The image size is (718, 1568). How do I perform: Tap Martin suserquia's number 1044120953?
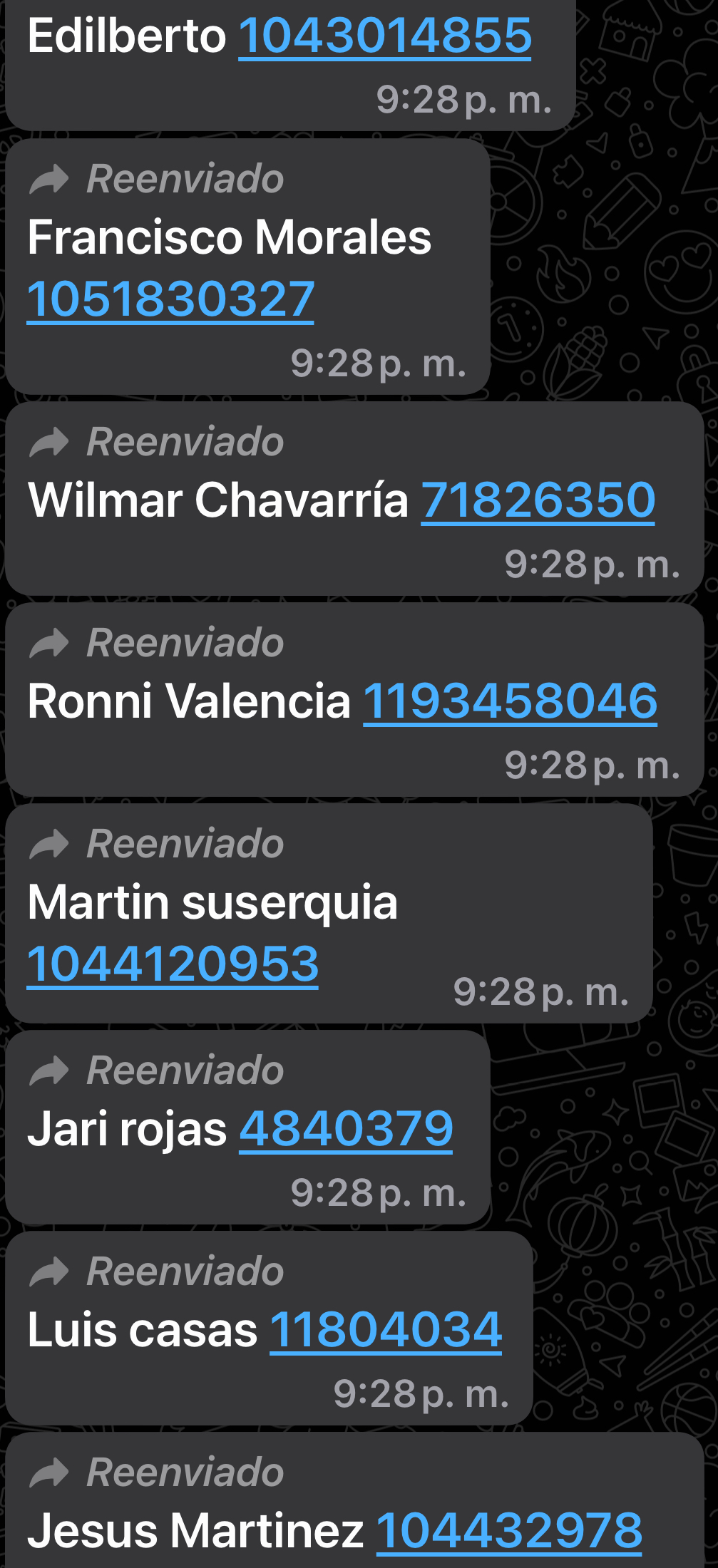click(173, 964)
